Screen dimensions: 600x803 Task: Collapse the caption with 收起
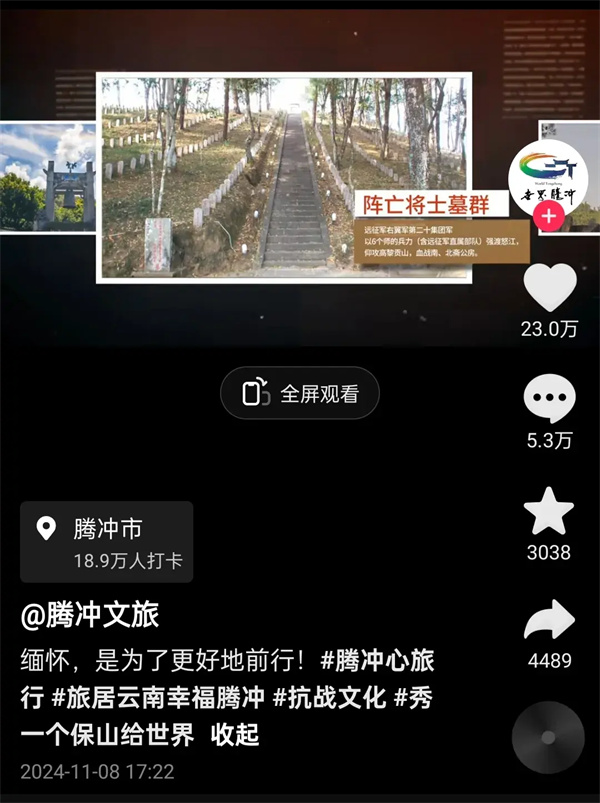tap(235, 734)
